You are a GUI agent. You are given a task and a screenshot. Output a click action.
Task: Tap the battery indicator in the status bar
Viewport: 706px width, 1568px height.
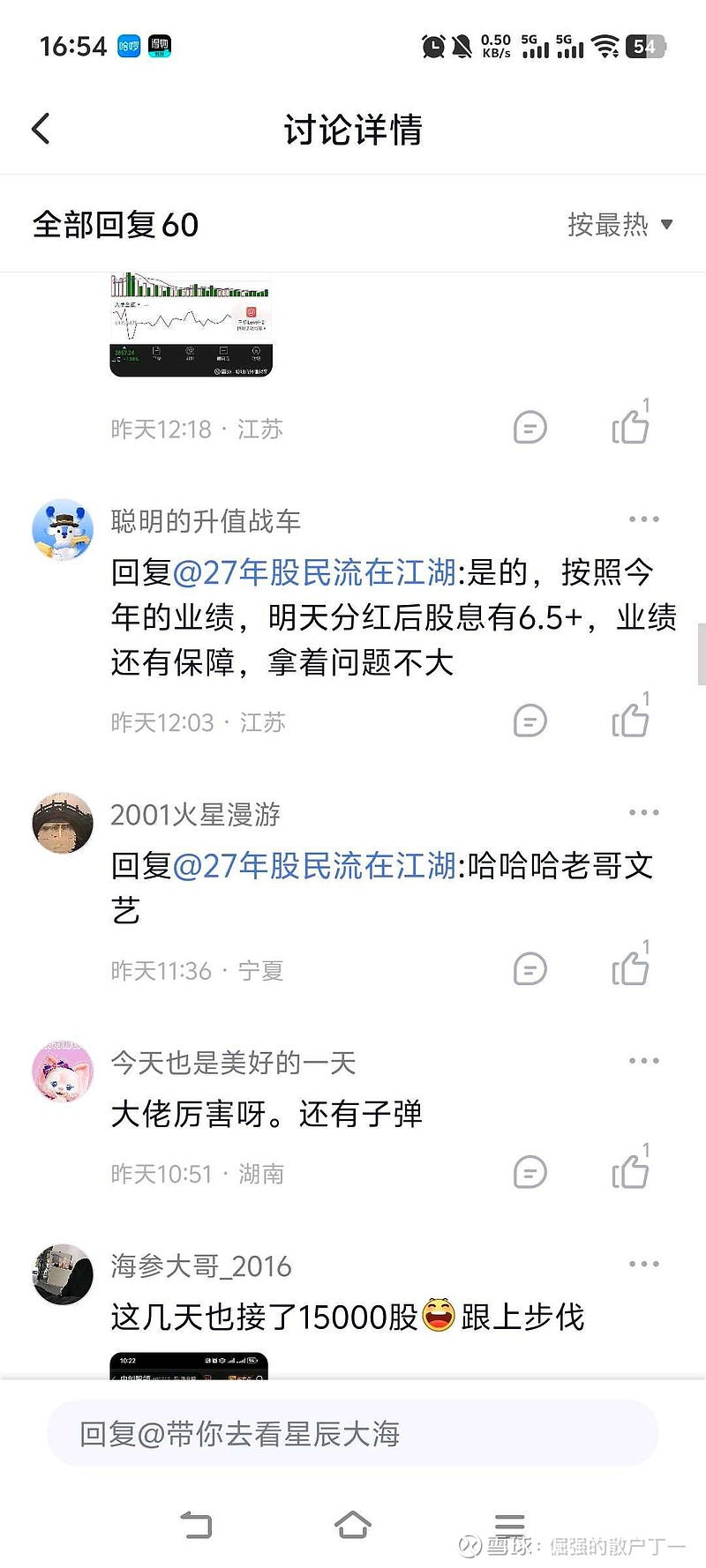[x=646, y=46]
